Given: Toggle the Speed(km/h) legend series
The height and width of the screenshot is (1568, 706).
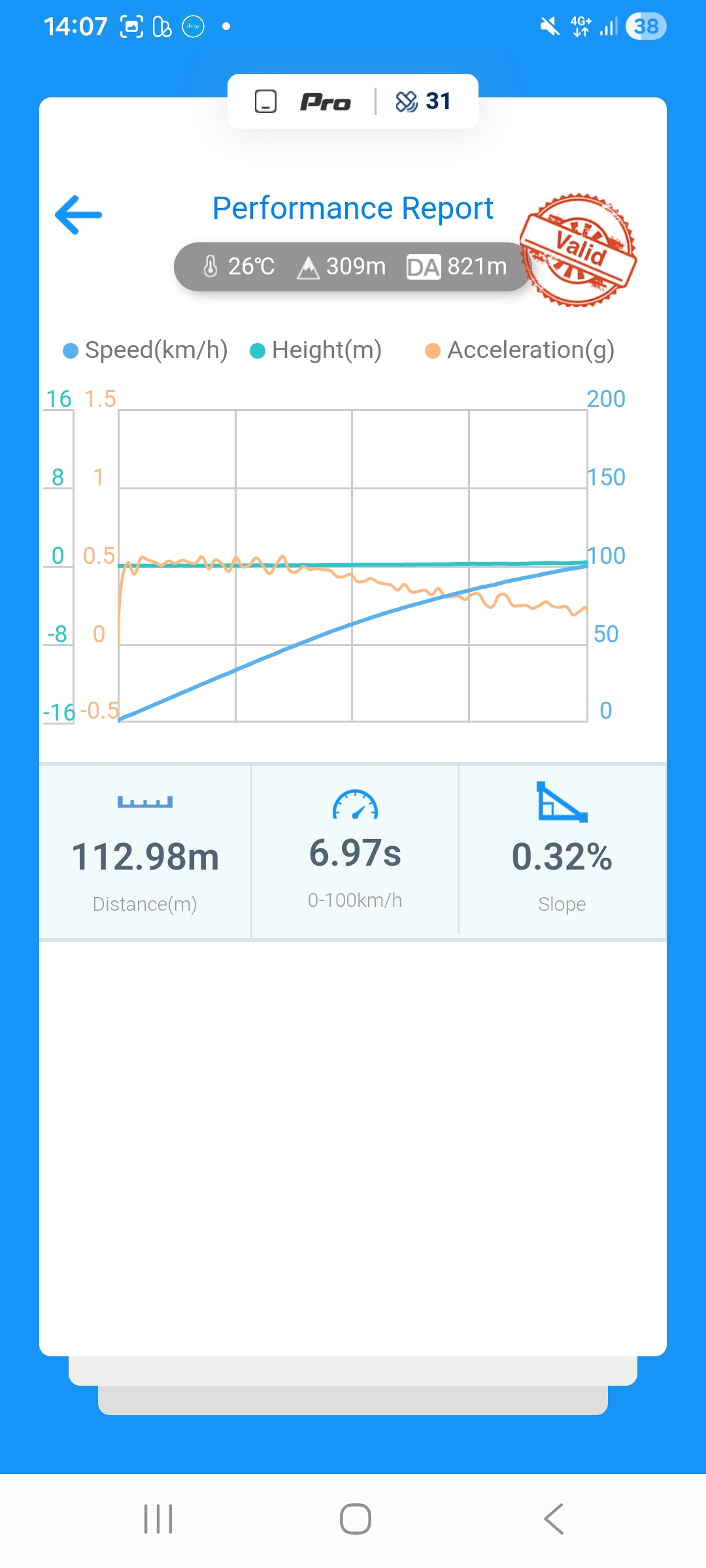Looking at the screenshot, I should point(145,350).
